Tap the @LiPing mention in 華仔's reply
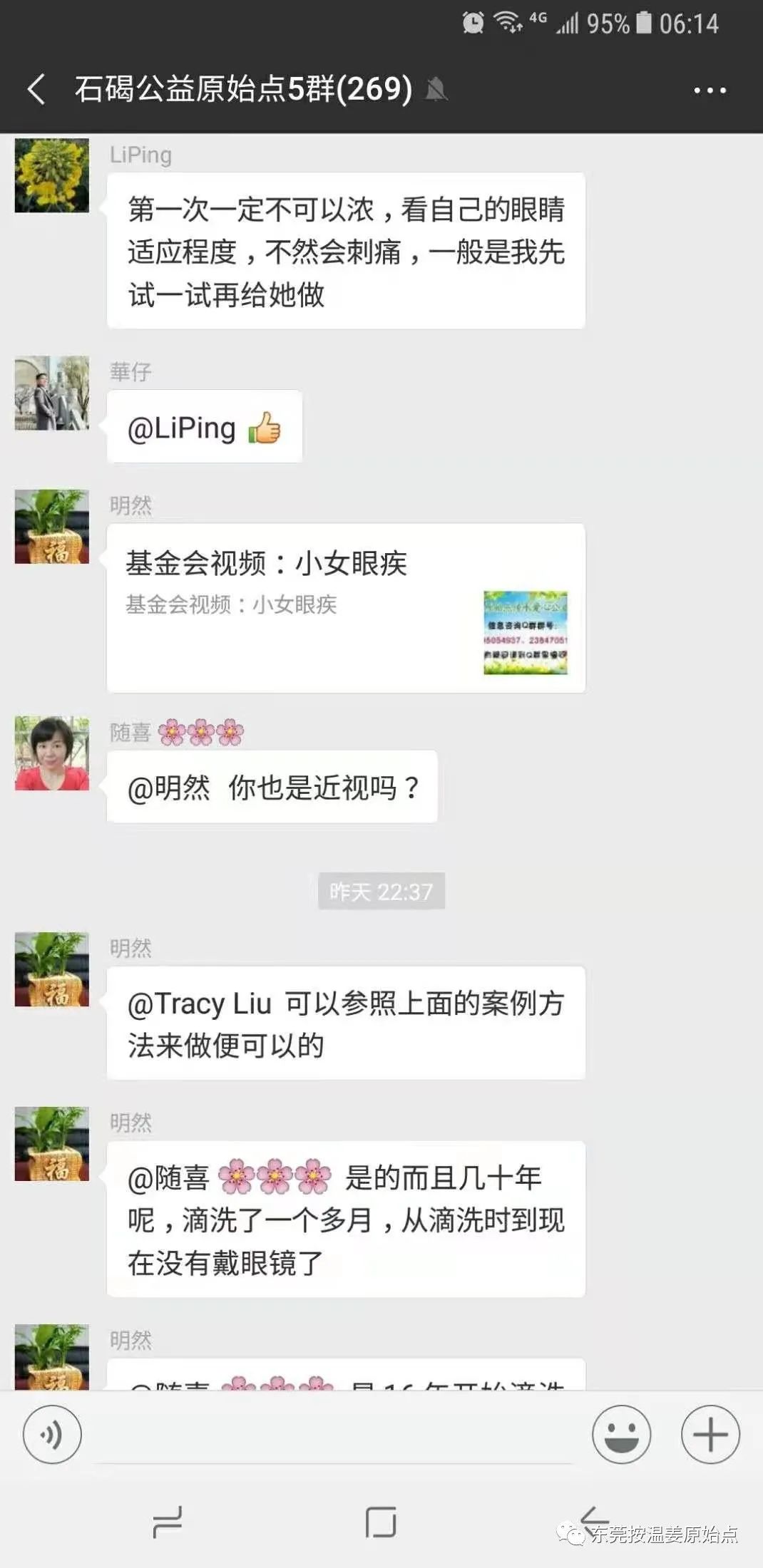The image size is (763, 1568). [x=181, y=426]
